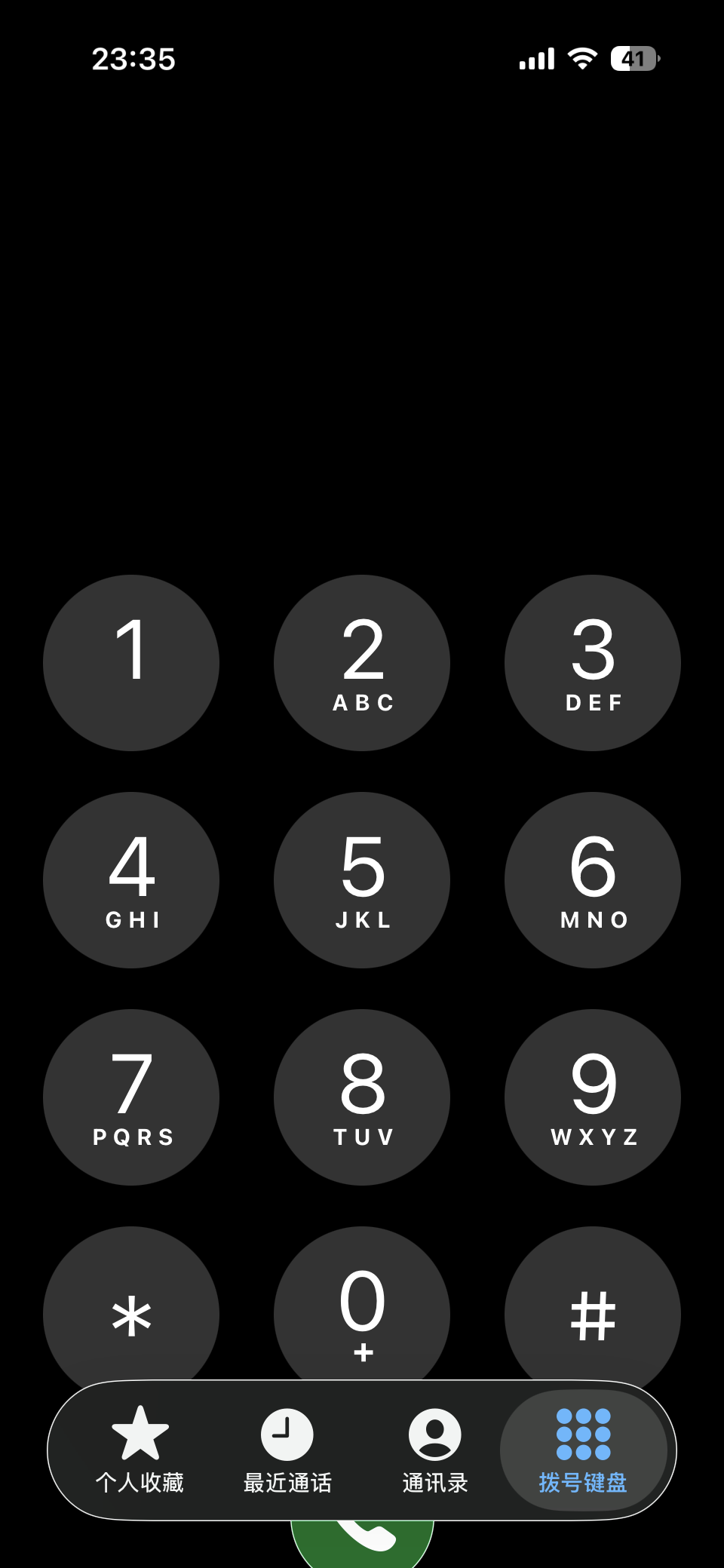
Task: Open the 最近通话 tab
Action: (x=287, y=1450)
